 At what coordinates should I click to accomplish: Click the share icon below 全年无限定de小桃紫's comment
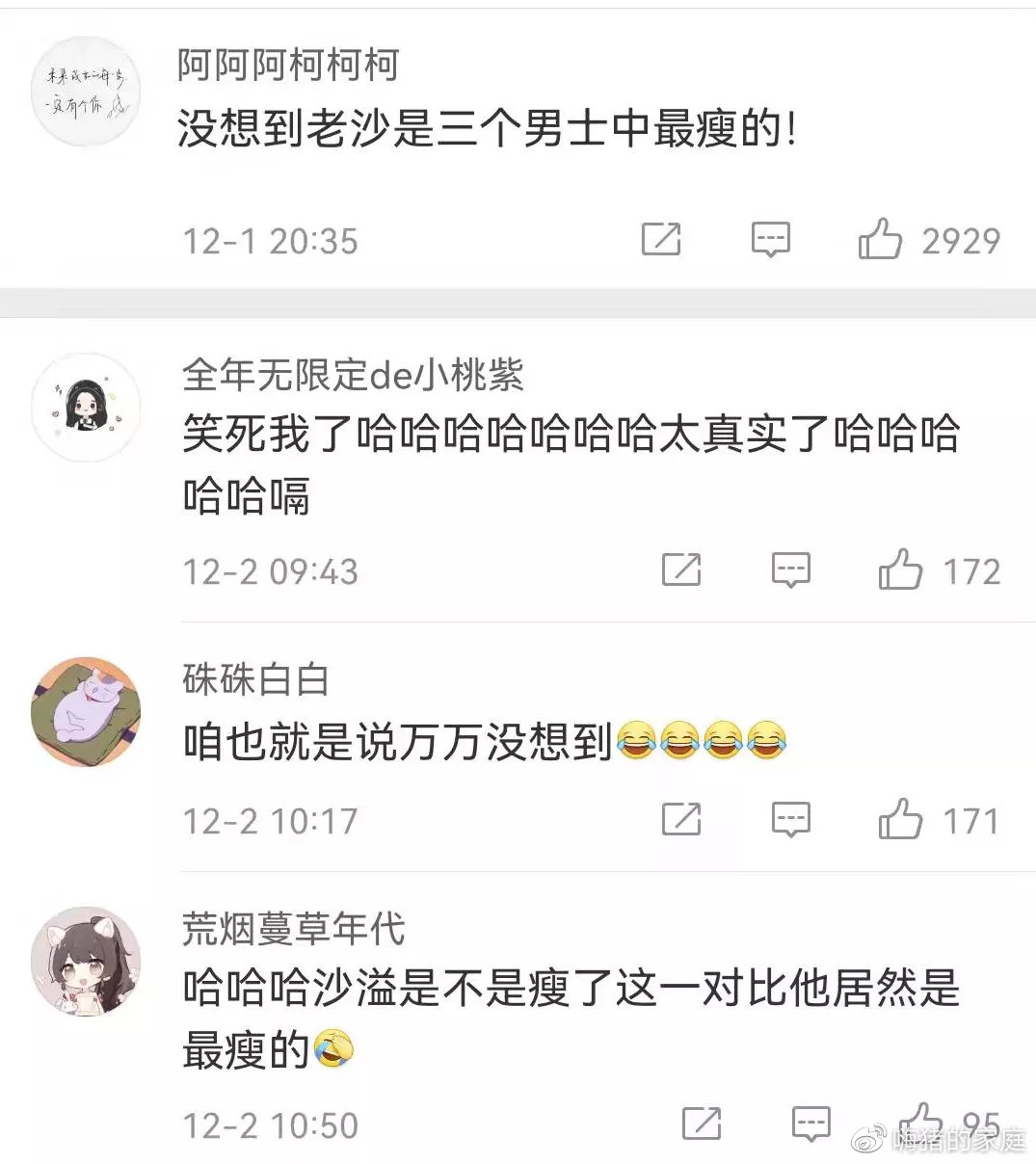(681, 570)
